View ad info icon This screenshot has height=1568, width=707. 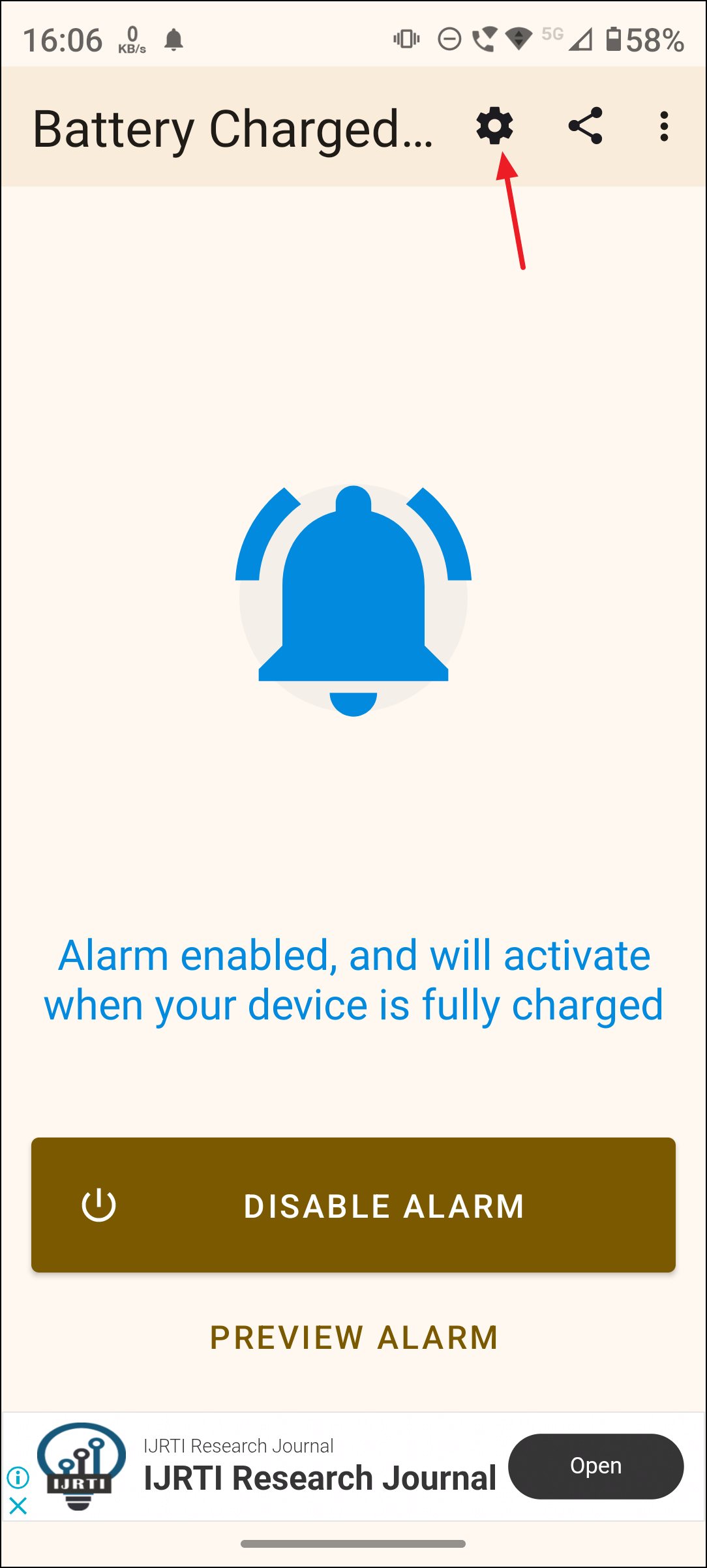coord(18,1477)
